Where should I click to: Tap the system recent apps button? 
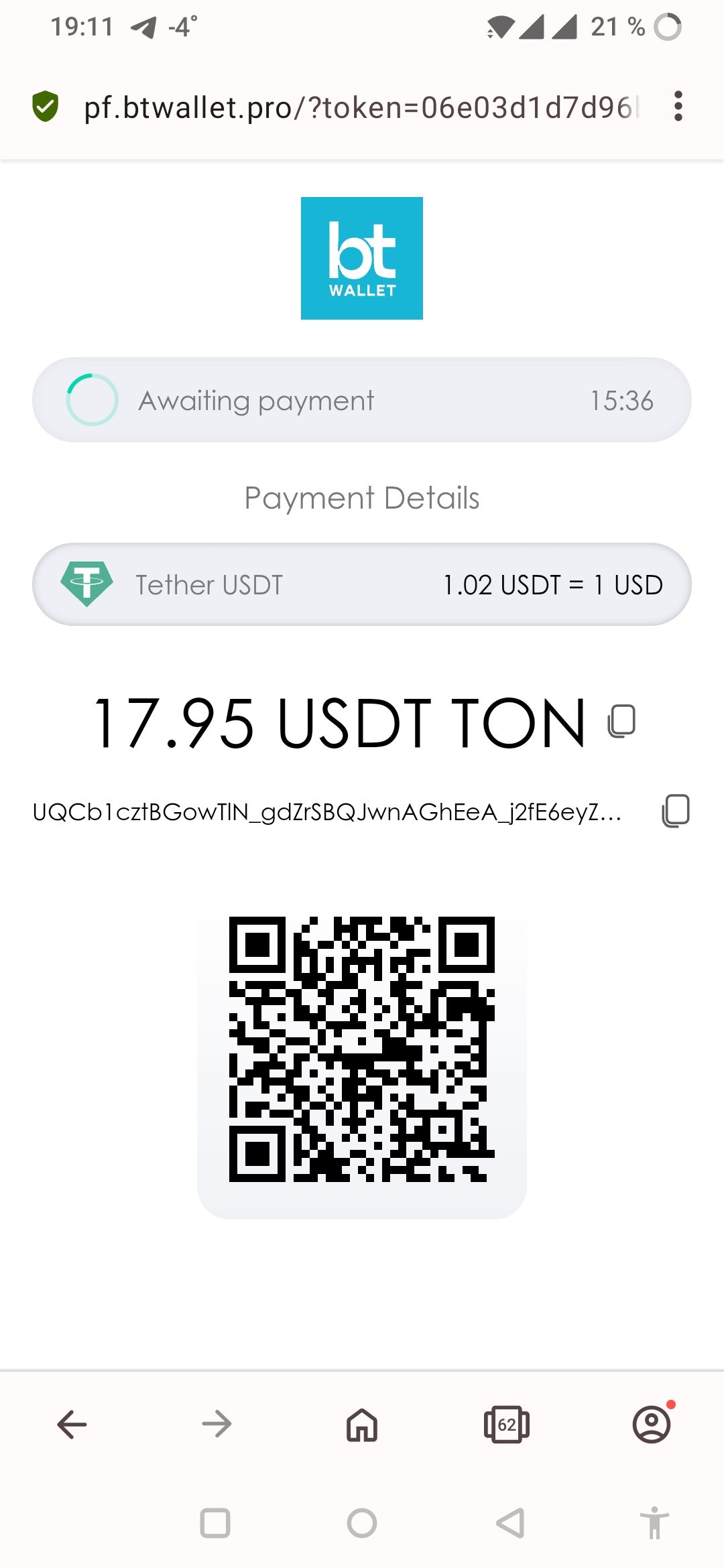(215, 1523)
